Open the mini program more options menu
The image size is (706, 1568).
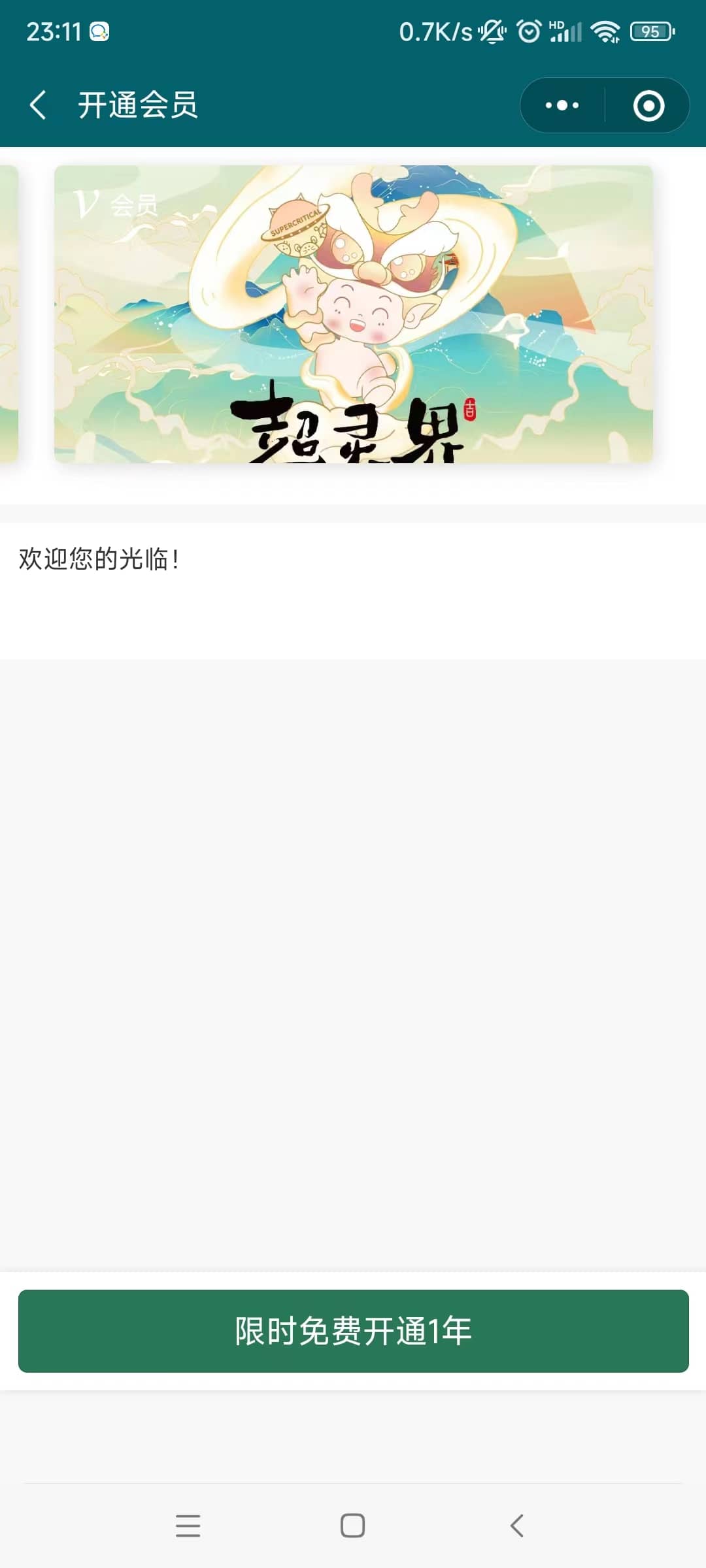click(562, 105)
